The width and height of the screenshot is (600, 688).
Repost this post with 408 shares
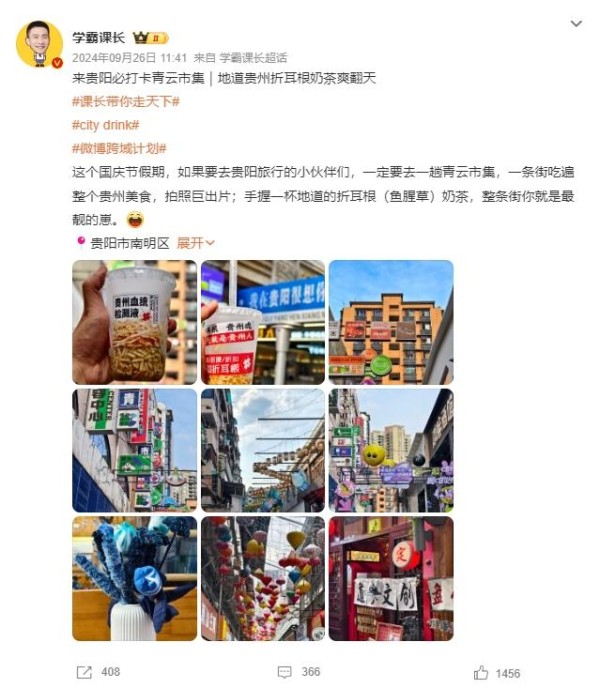[x=98, y=672]
